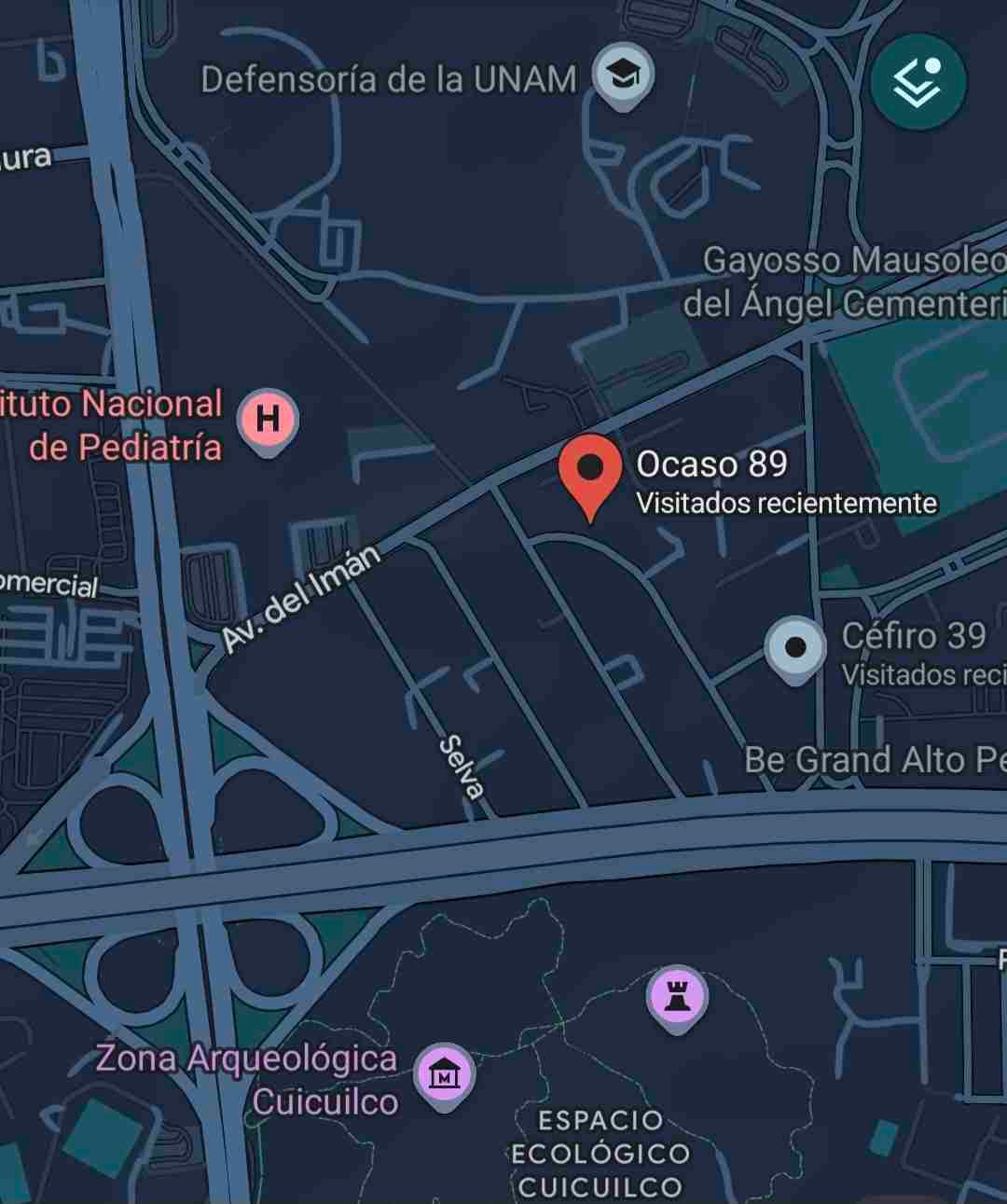
Task: Select the Defensoría de la UNAM marker
Action: (624, 76)
